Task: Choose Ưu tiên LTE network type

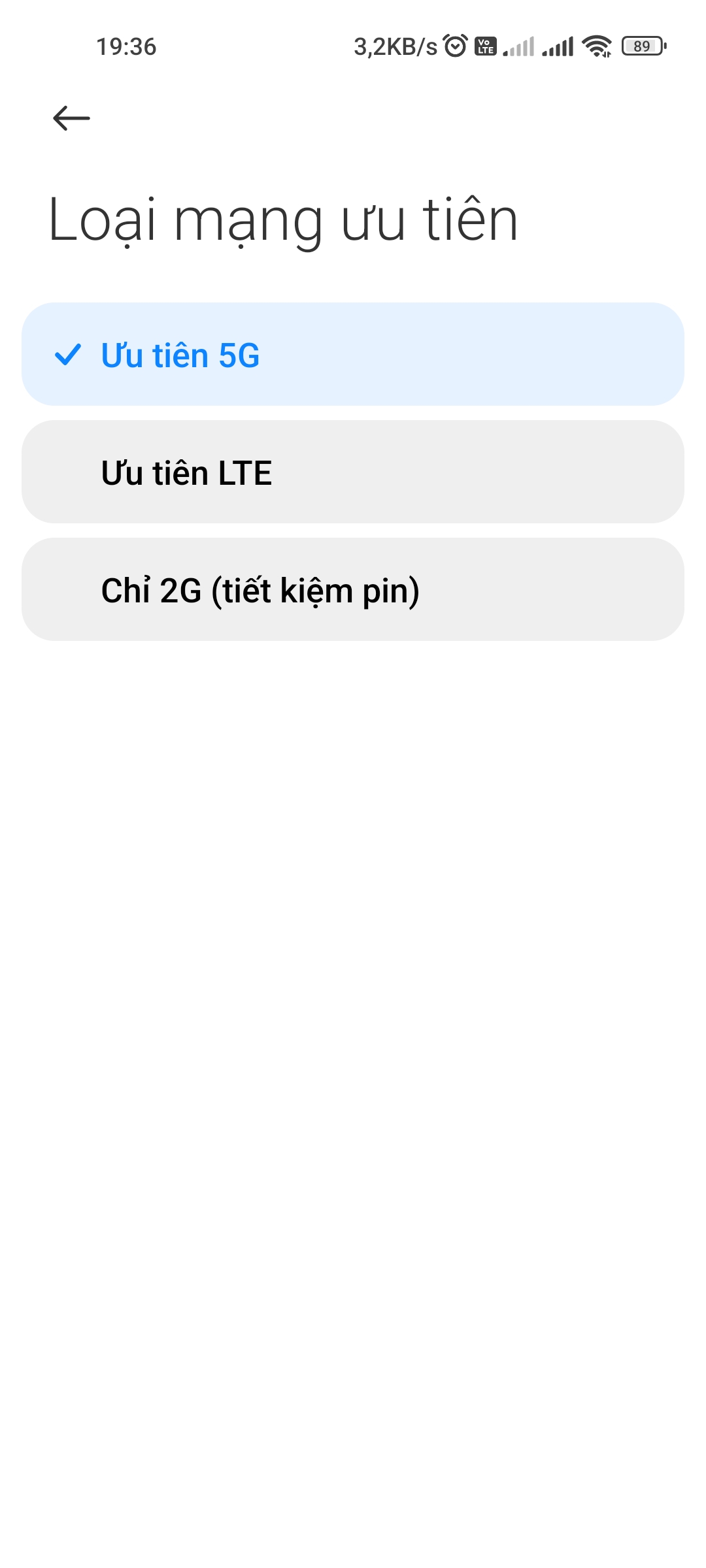Action: (353, 472)
